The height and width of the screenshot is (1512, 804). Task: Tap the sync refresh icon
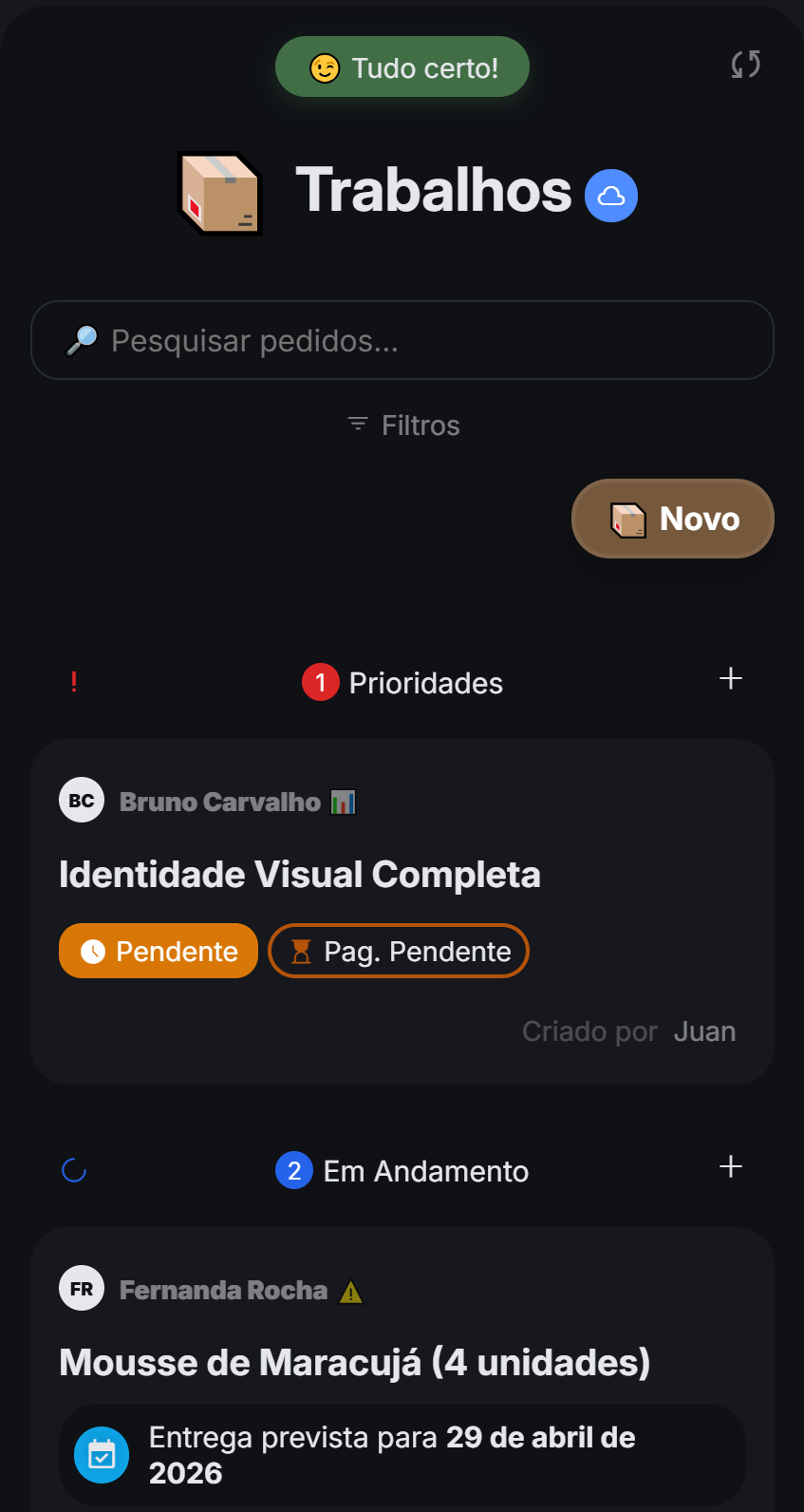(x=745, y=65)
